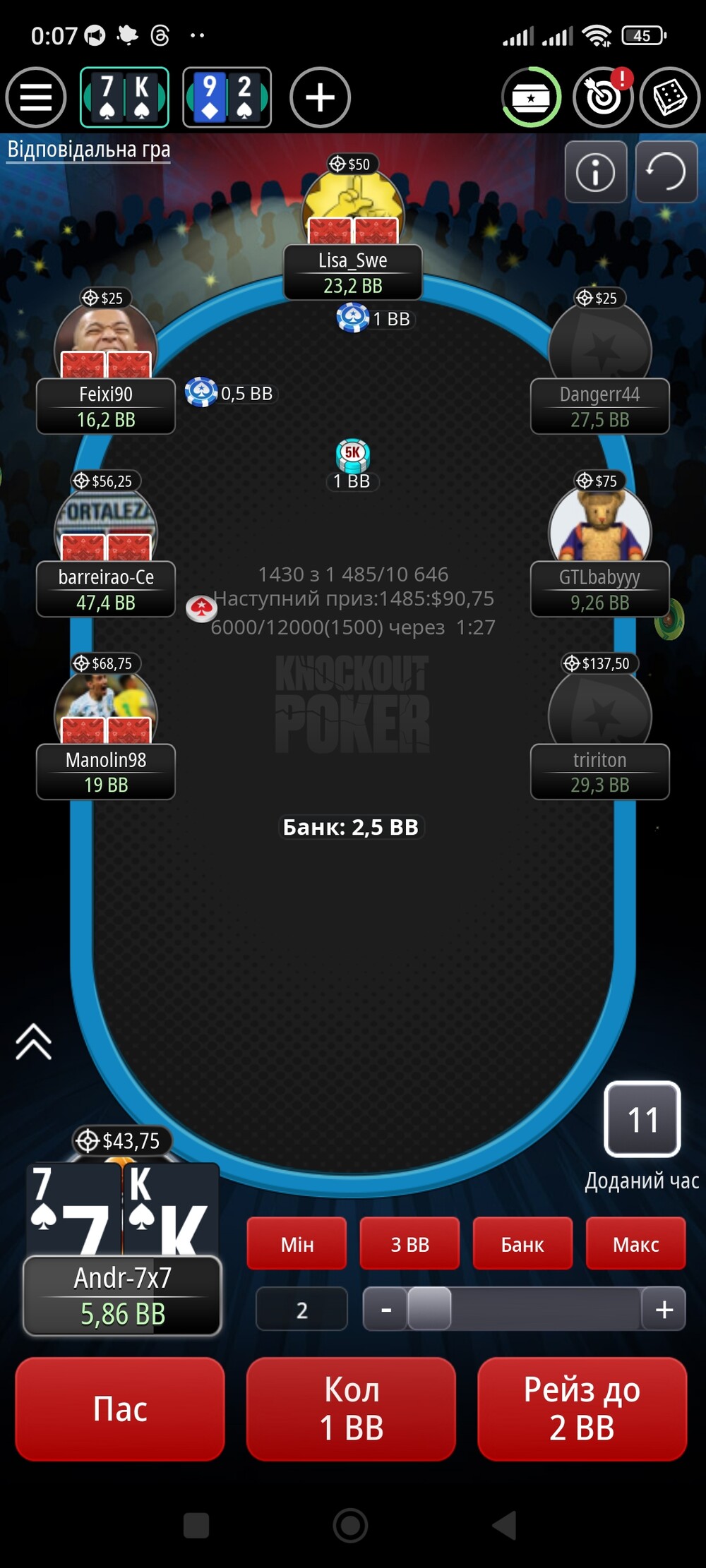Switch to the 7K spades table
The image size is (706, 1568).
point(124,97)
